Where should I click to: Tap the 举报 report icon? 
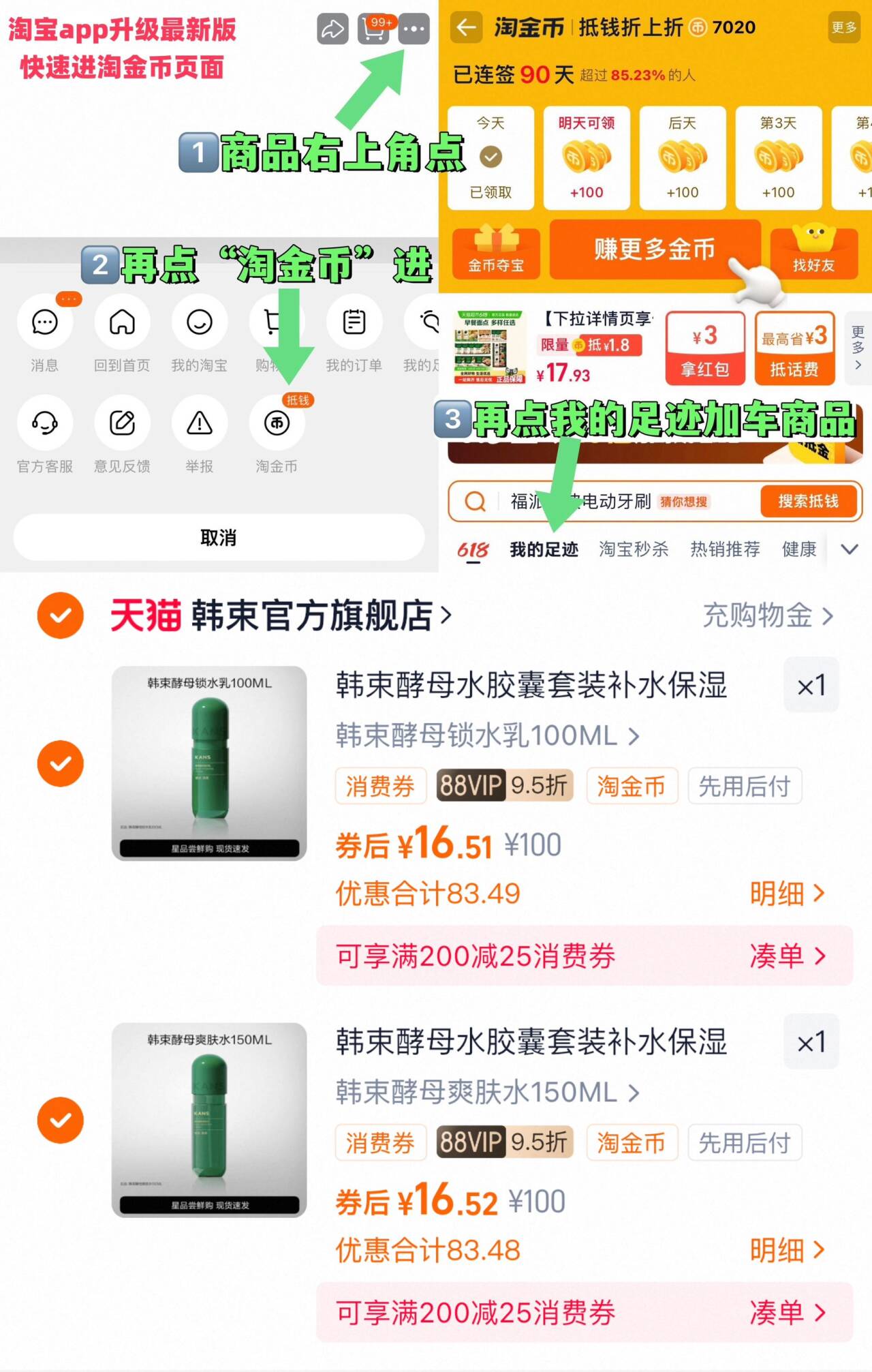pyautogui.click(x=199, y=423)
